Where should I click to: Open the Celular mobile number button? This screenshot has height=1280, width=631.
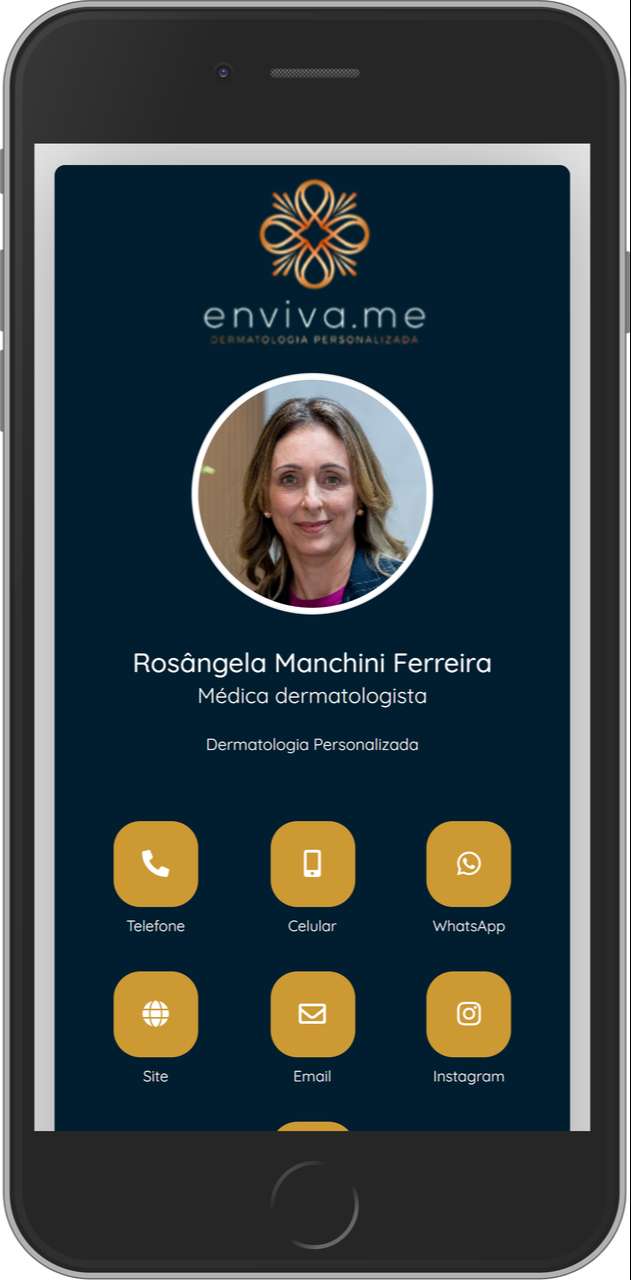[312, 864]
